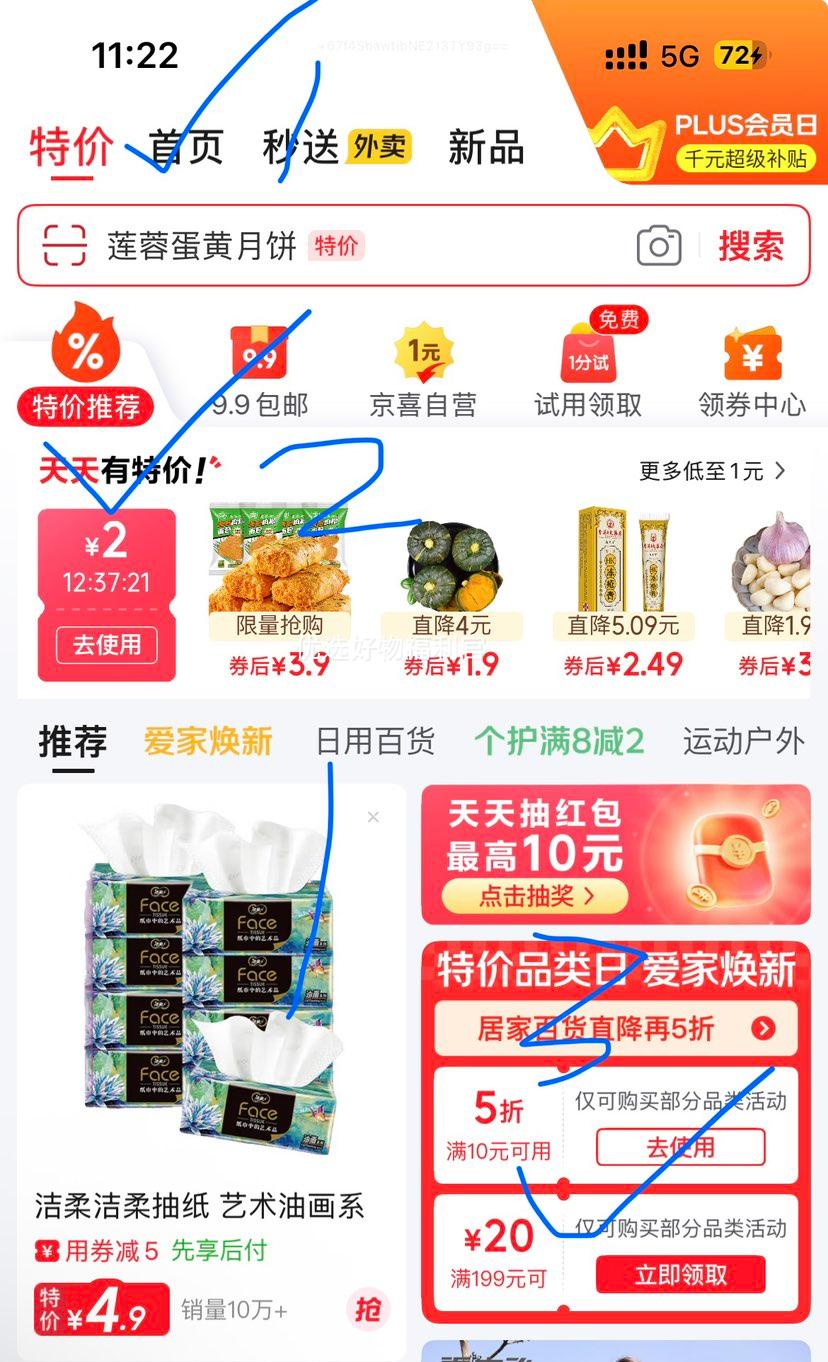Open 更多低至1元 link
Image resolution: width=828 pixels, height=1362 pixels.
click(x=712, y=470)
